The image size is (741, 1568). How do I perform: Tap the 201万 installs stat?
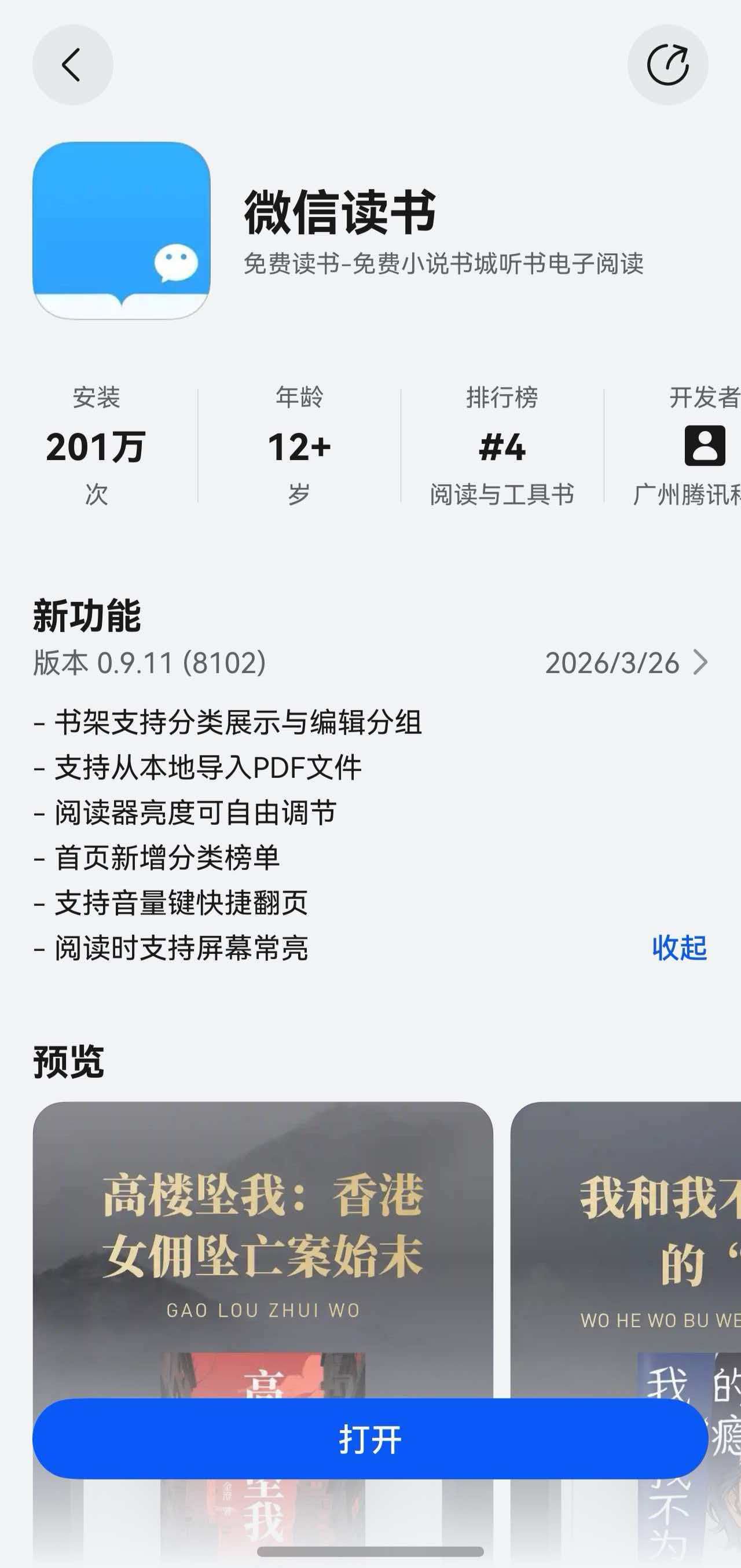[96, 449]
